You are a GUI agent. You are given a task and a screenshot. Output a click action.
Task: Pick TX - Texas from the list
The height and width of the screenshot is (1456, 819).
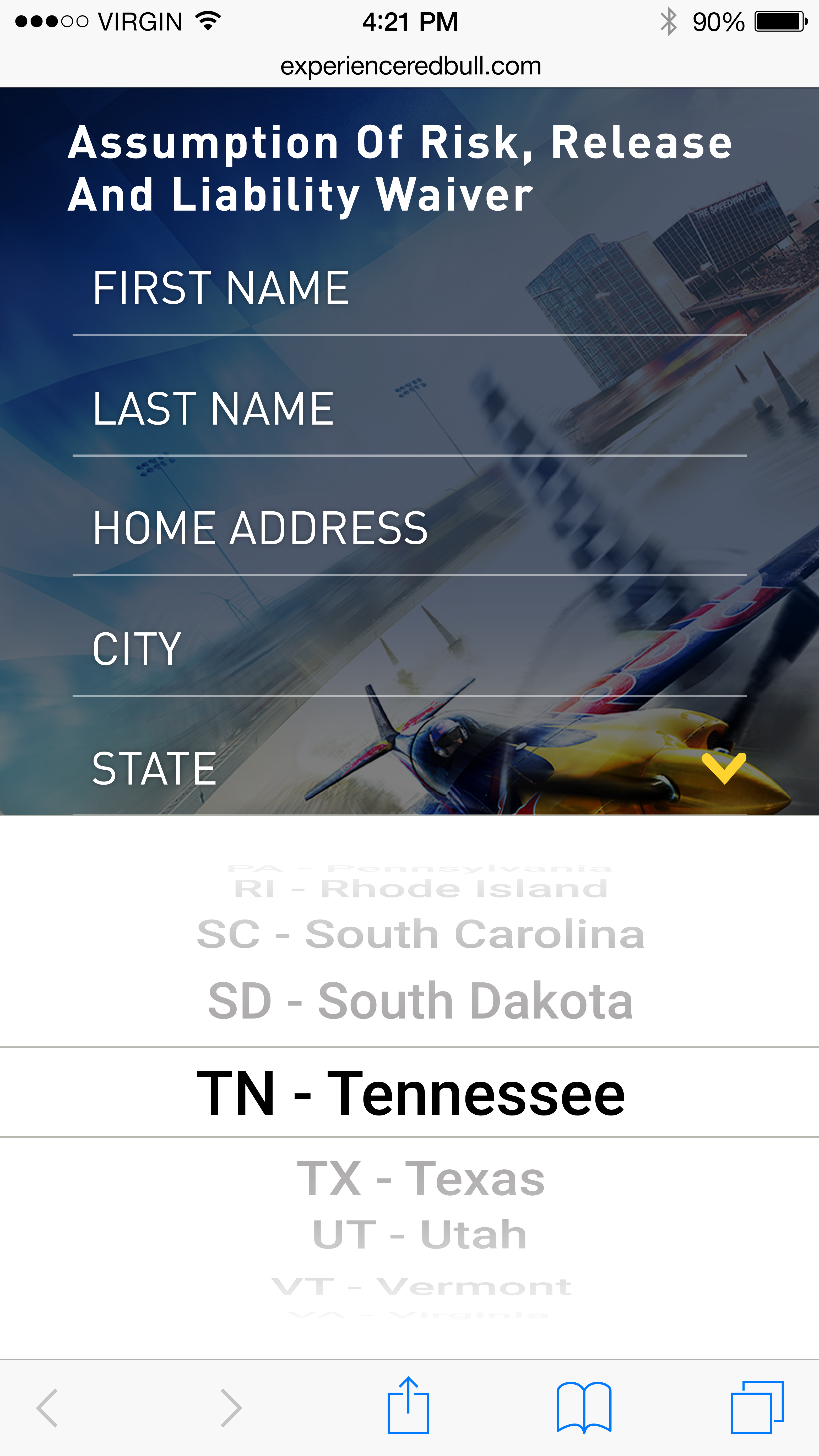coord(420,1179)
